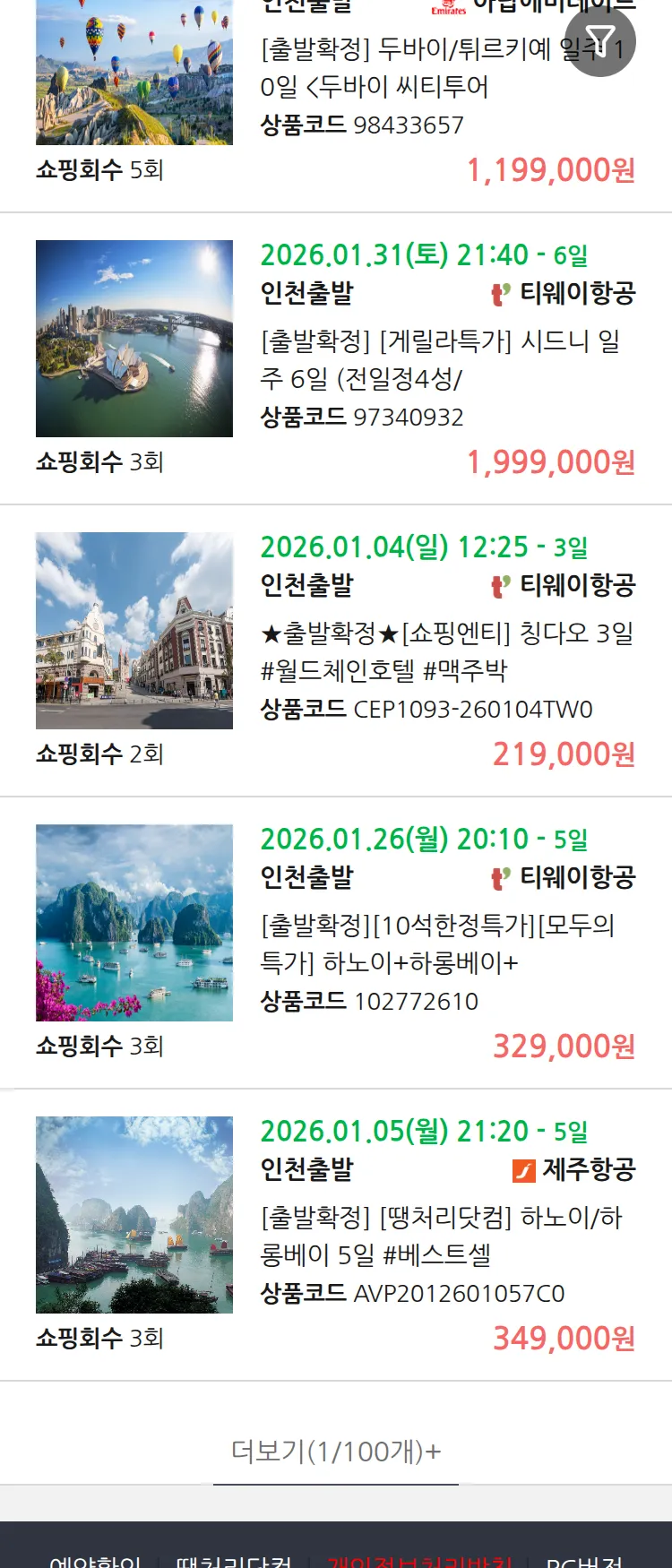The width and height of the screenshot is (672, 1568).
Task: View the 시드니 일주 6일 package
Action: click(x=439, y=359)
